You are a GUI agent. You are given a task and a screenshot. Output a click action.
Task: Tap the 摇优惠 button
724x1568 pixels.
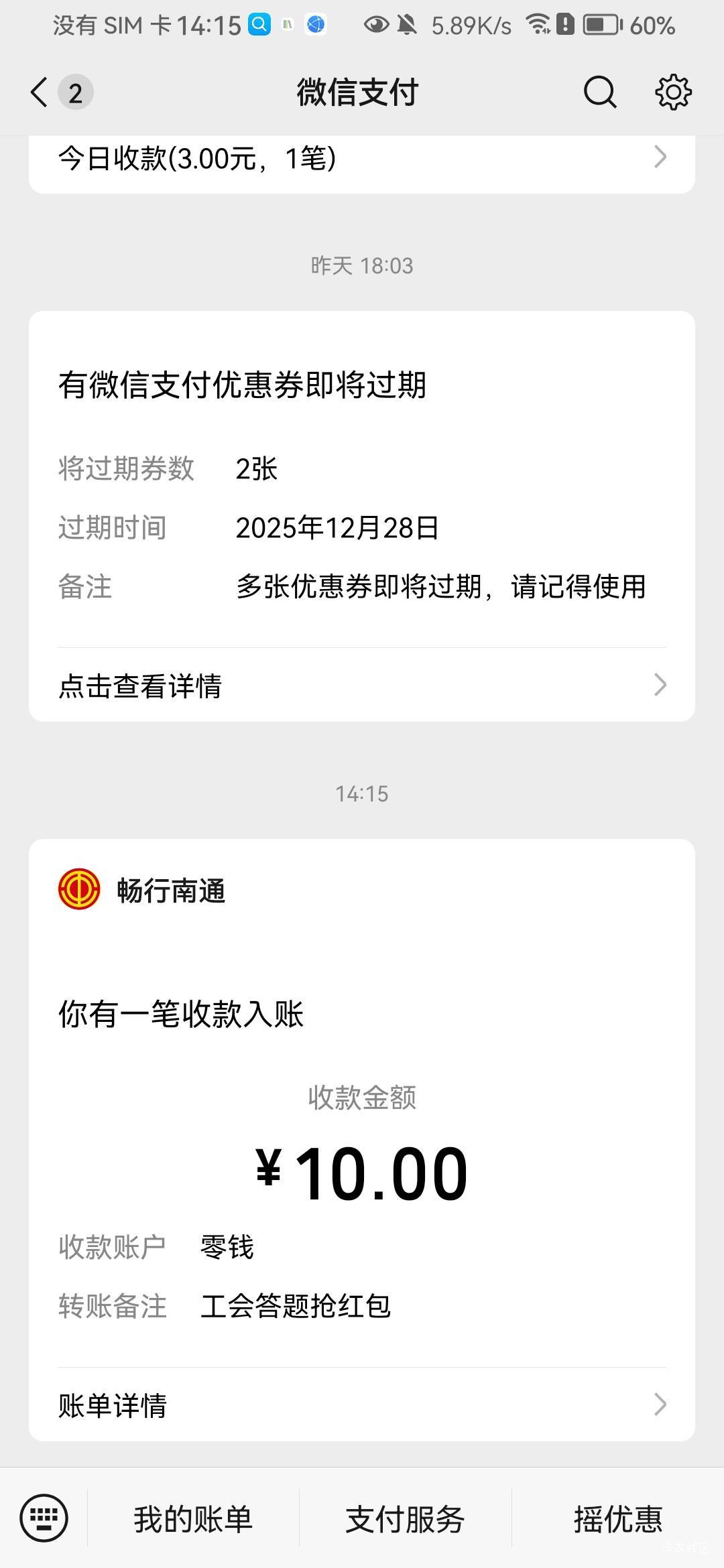tap(617, 1518)
